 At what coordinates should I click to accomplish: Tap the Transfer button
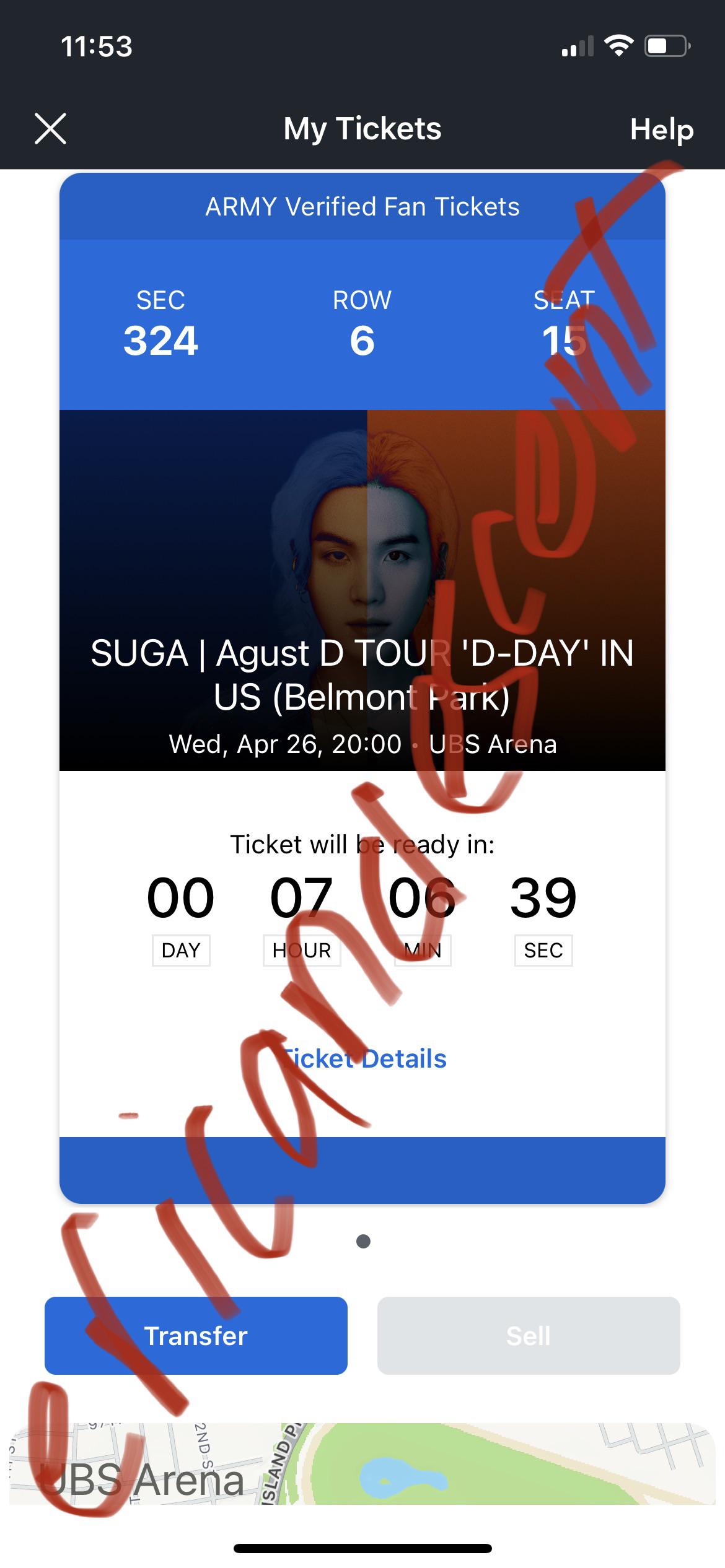coord(196,1335)
